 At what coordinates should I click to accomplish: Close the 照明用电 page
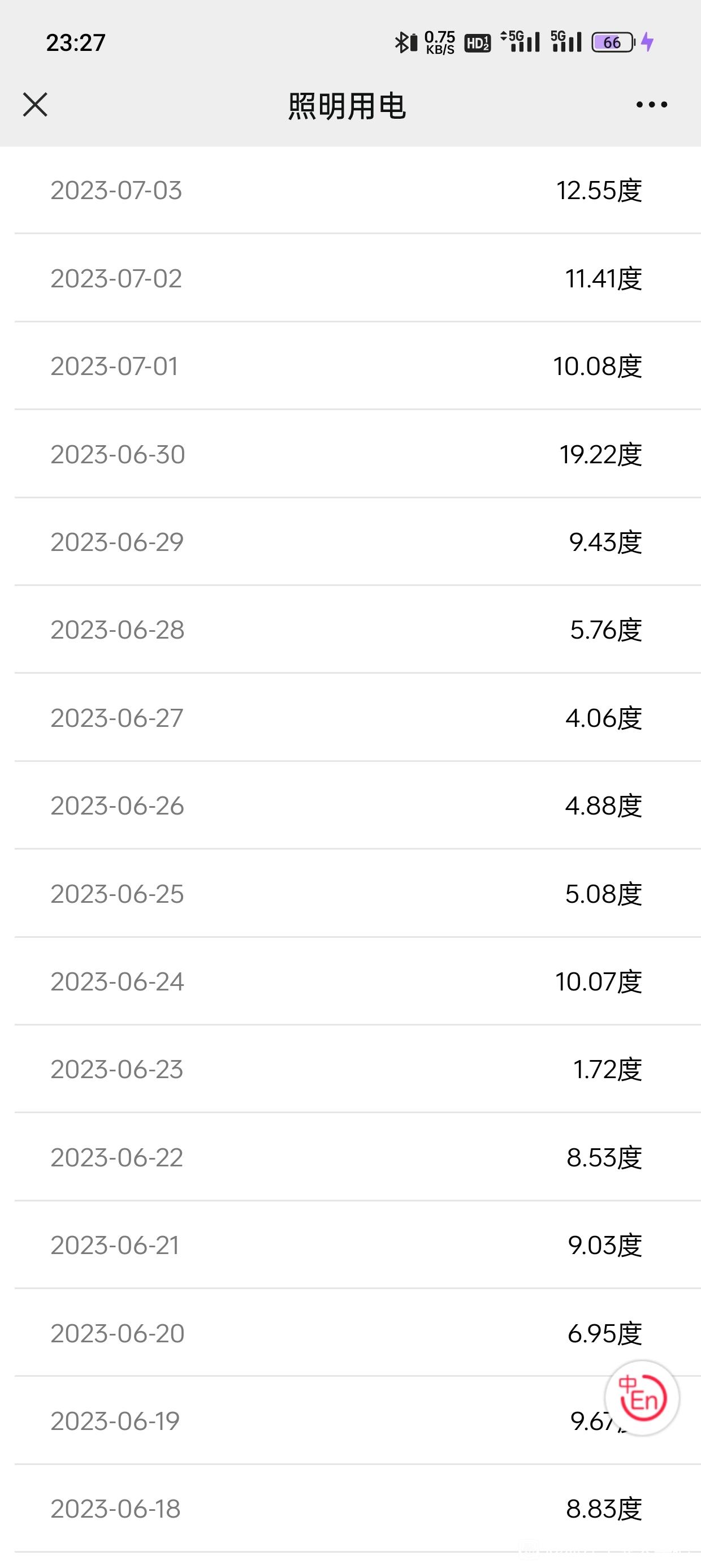pyautogui.click(x=35, y=105)
